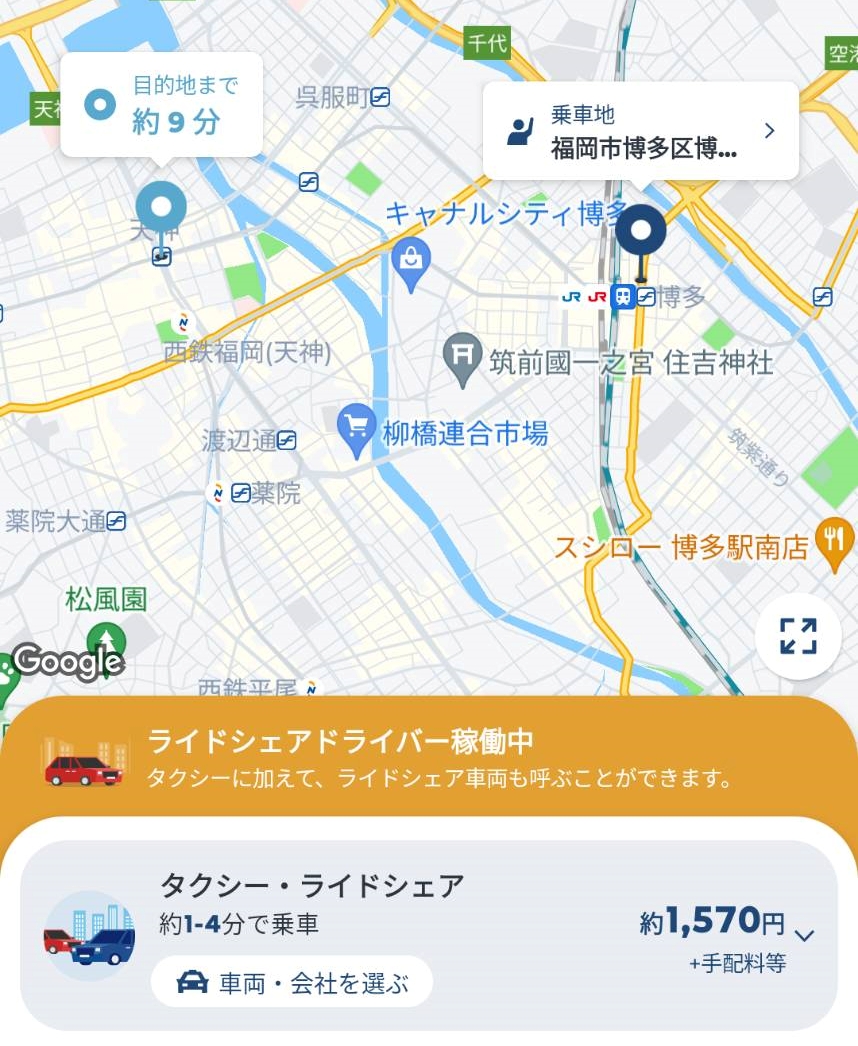Select the 柳橋連合市場 map marker
This screenshot has height=1046, width=858.
tap(355, 426)
